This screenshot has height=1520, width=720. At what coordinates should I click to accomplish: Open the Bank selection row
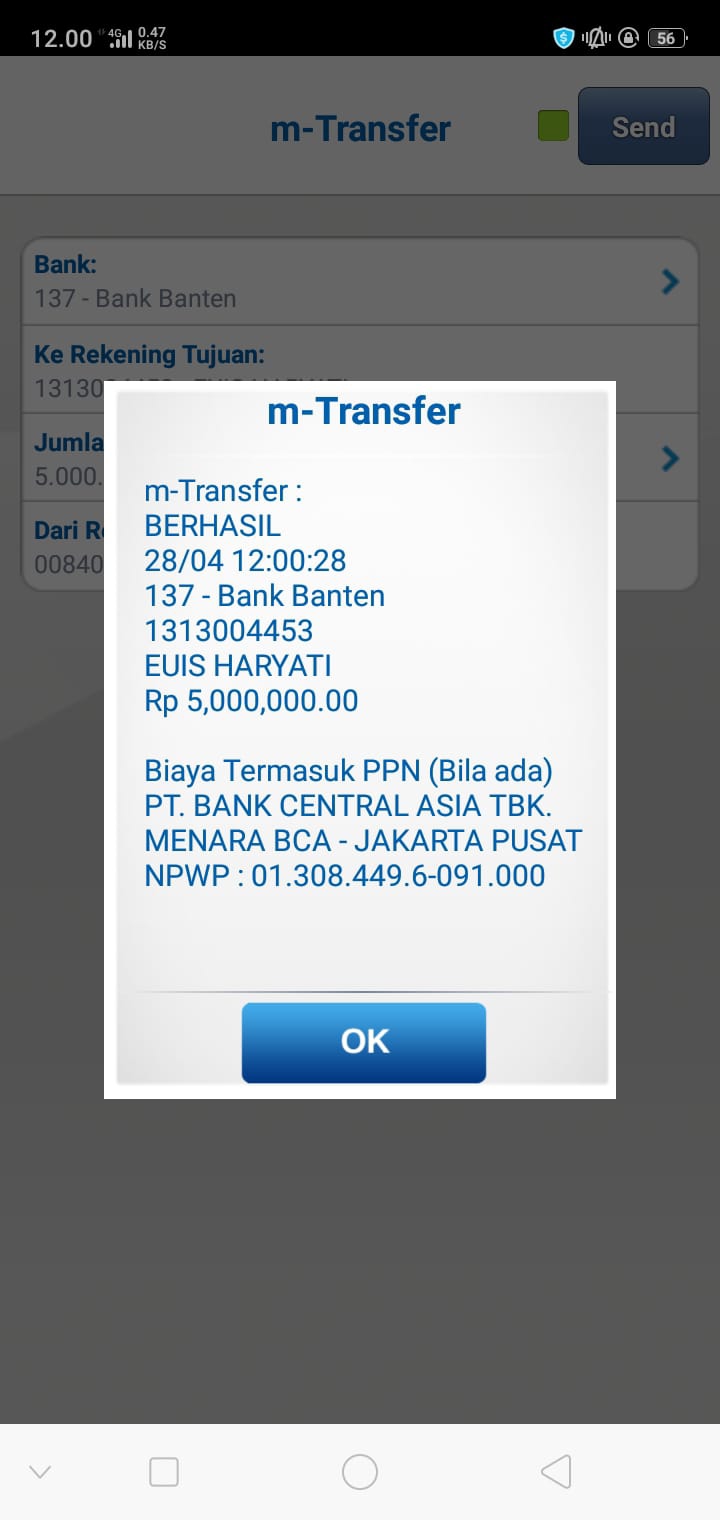[358, 281]
